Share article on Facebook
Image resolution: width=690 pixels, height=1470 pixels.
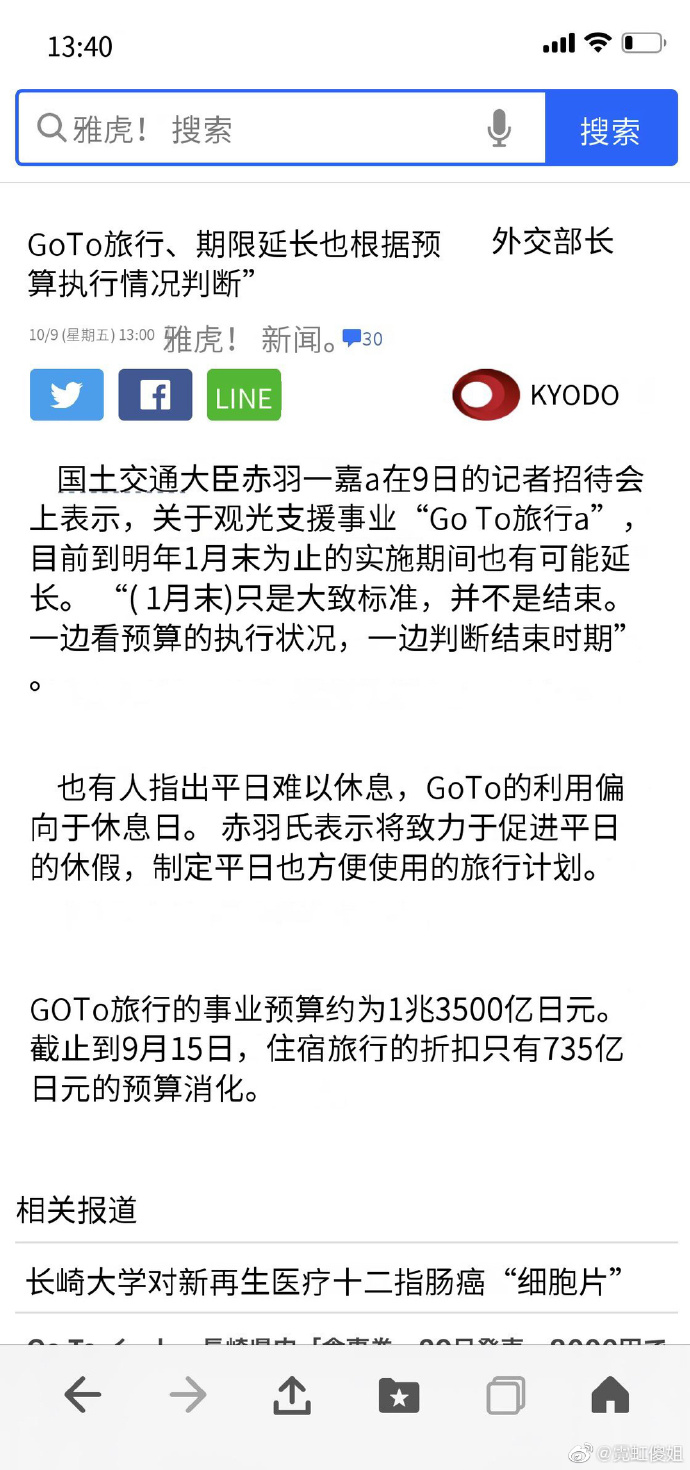pyautogui.click(x=155, y=395)
